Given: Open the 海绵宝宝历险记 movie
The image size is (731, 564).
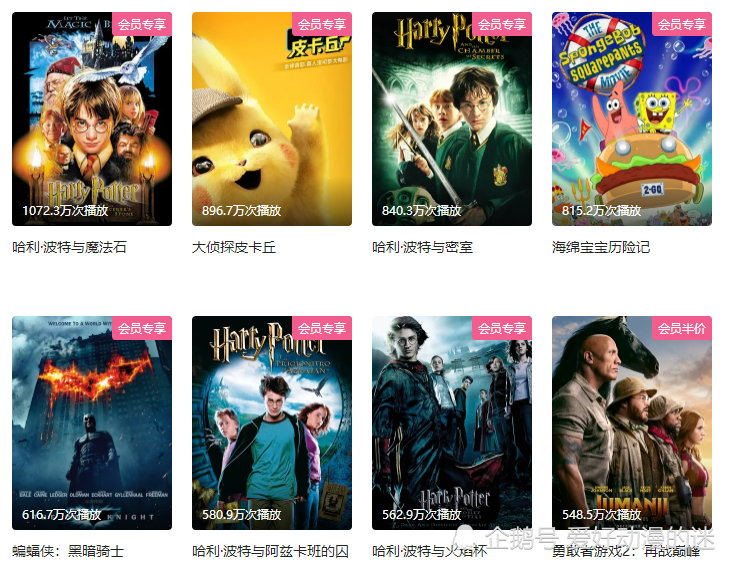Looking at the screenshot, I should pyautogui.click(x=632, y=118).
